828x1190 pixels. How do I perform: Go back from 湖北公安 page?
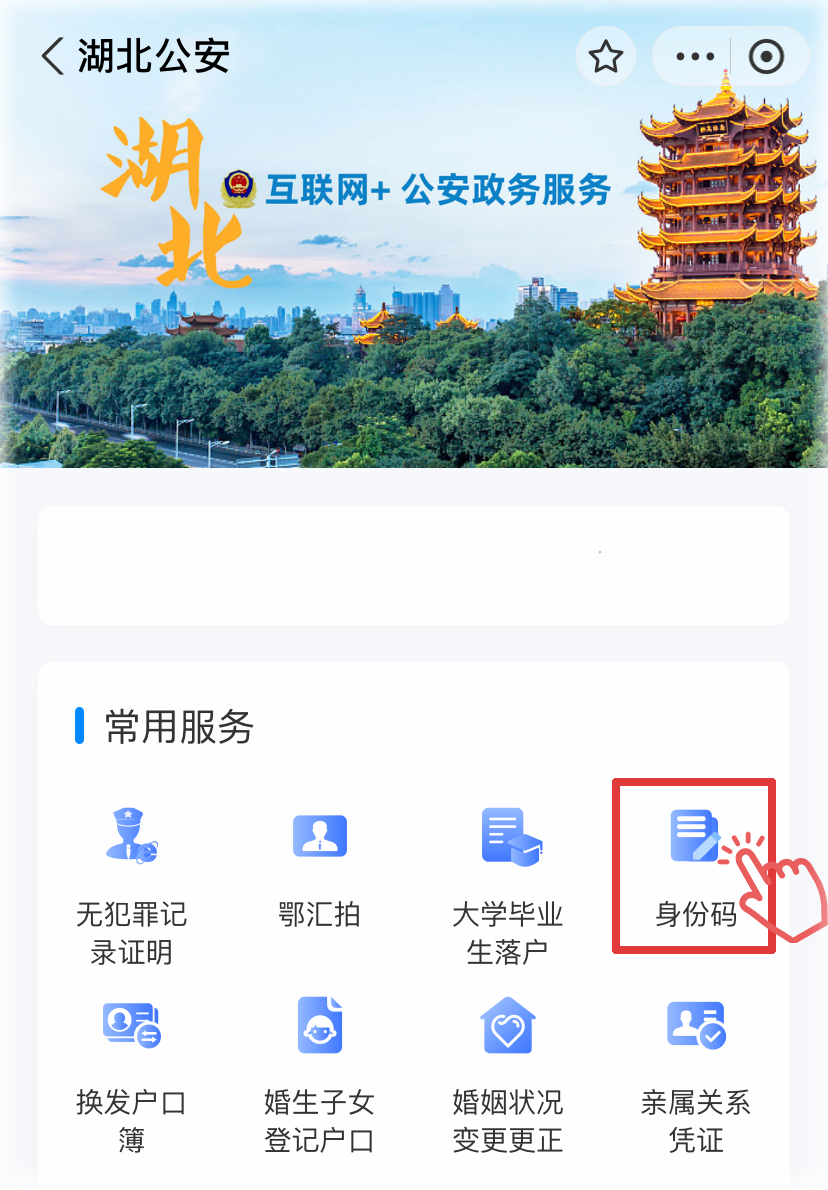click(52, 56)
